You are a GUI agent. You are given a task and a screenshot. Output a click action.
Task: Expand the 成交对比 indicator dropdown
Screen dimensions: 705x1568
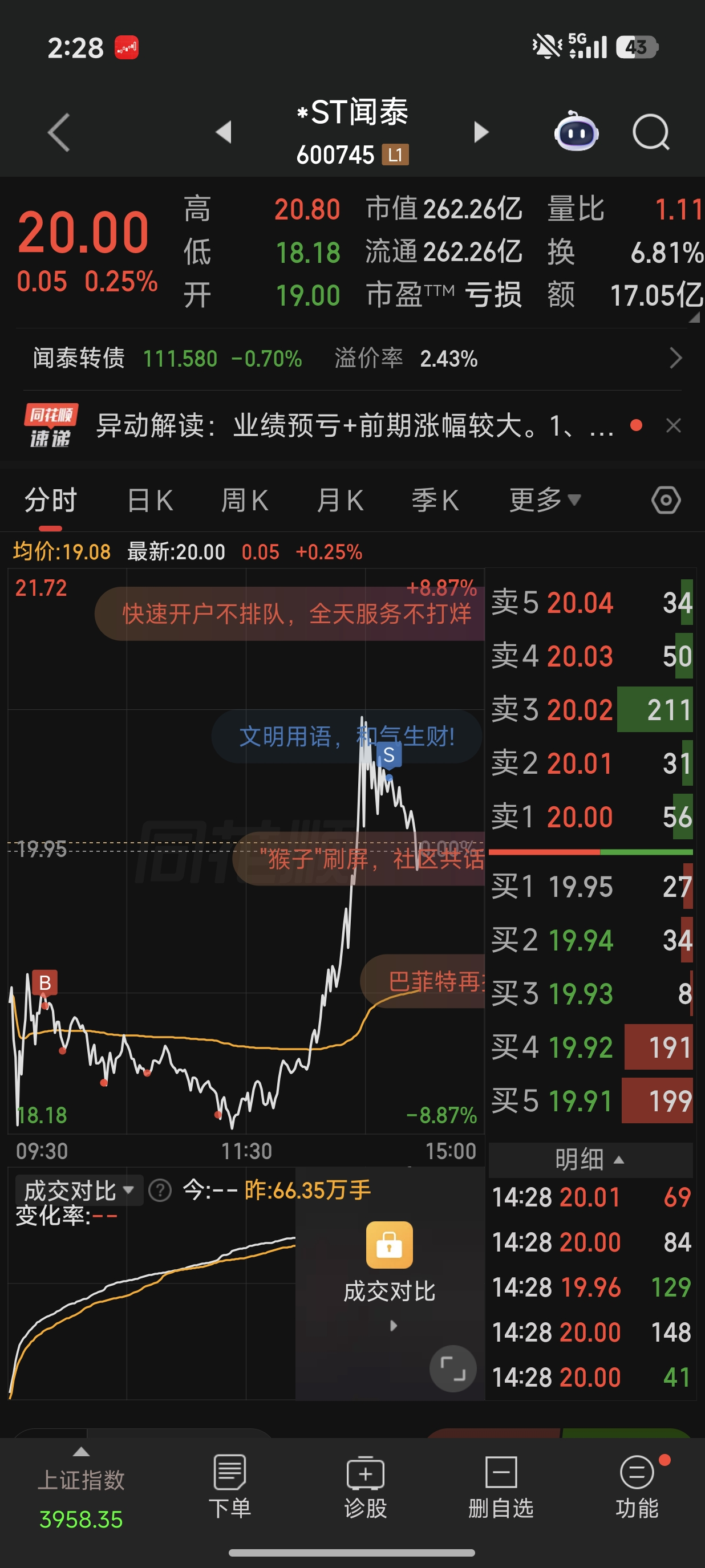point(79,1191)
